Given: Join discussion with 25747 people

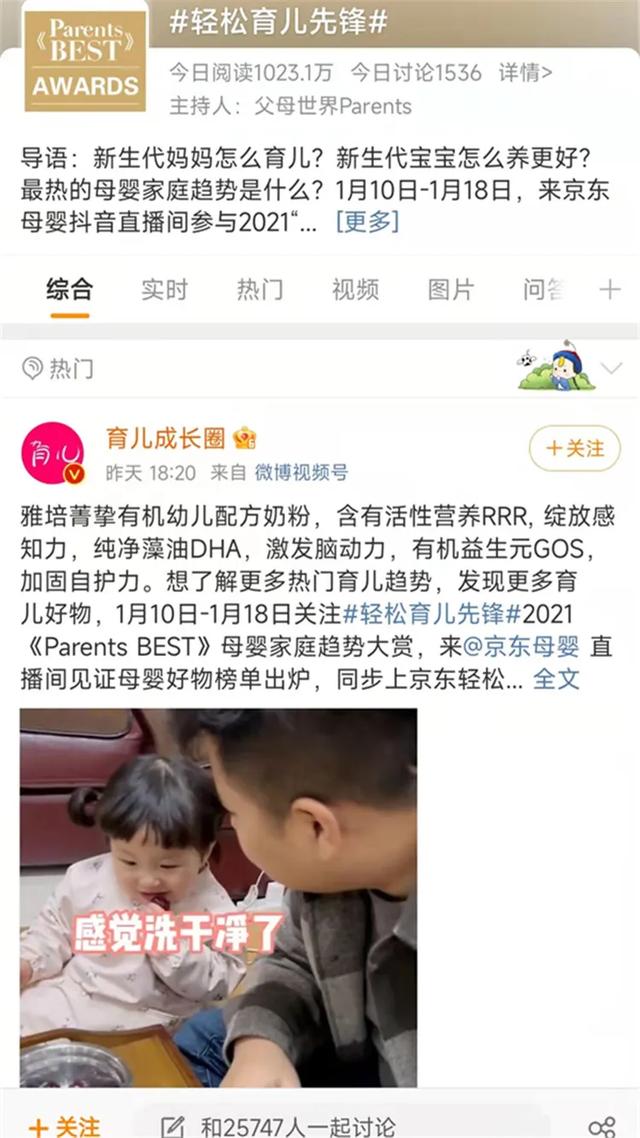Looking at the screenshot, I should (300, 1126).
